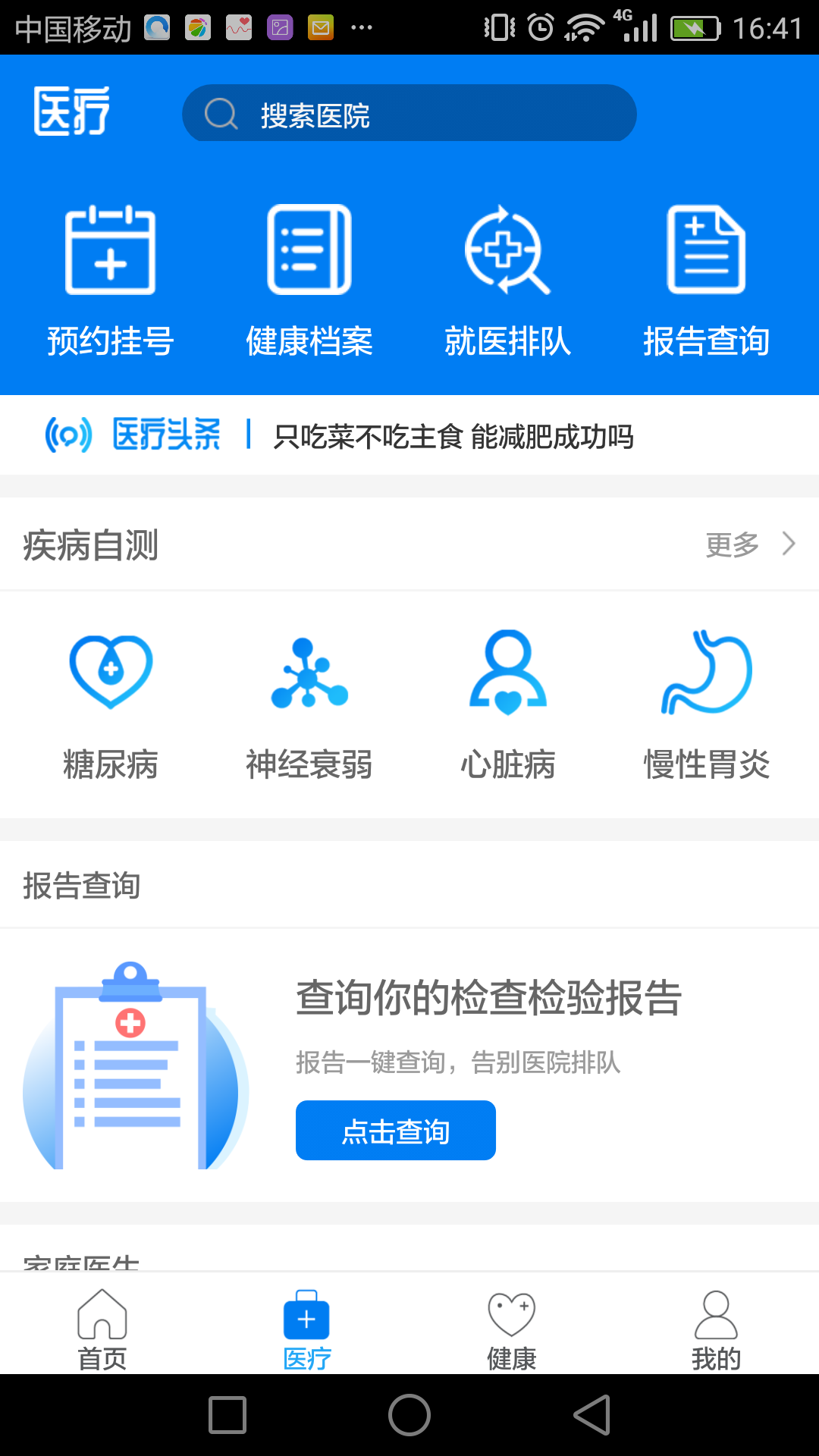View 更多 disease self-tests
Screen dimensions: 819x1456
pos(749,544)
